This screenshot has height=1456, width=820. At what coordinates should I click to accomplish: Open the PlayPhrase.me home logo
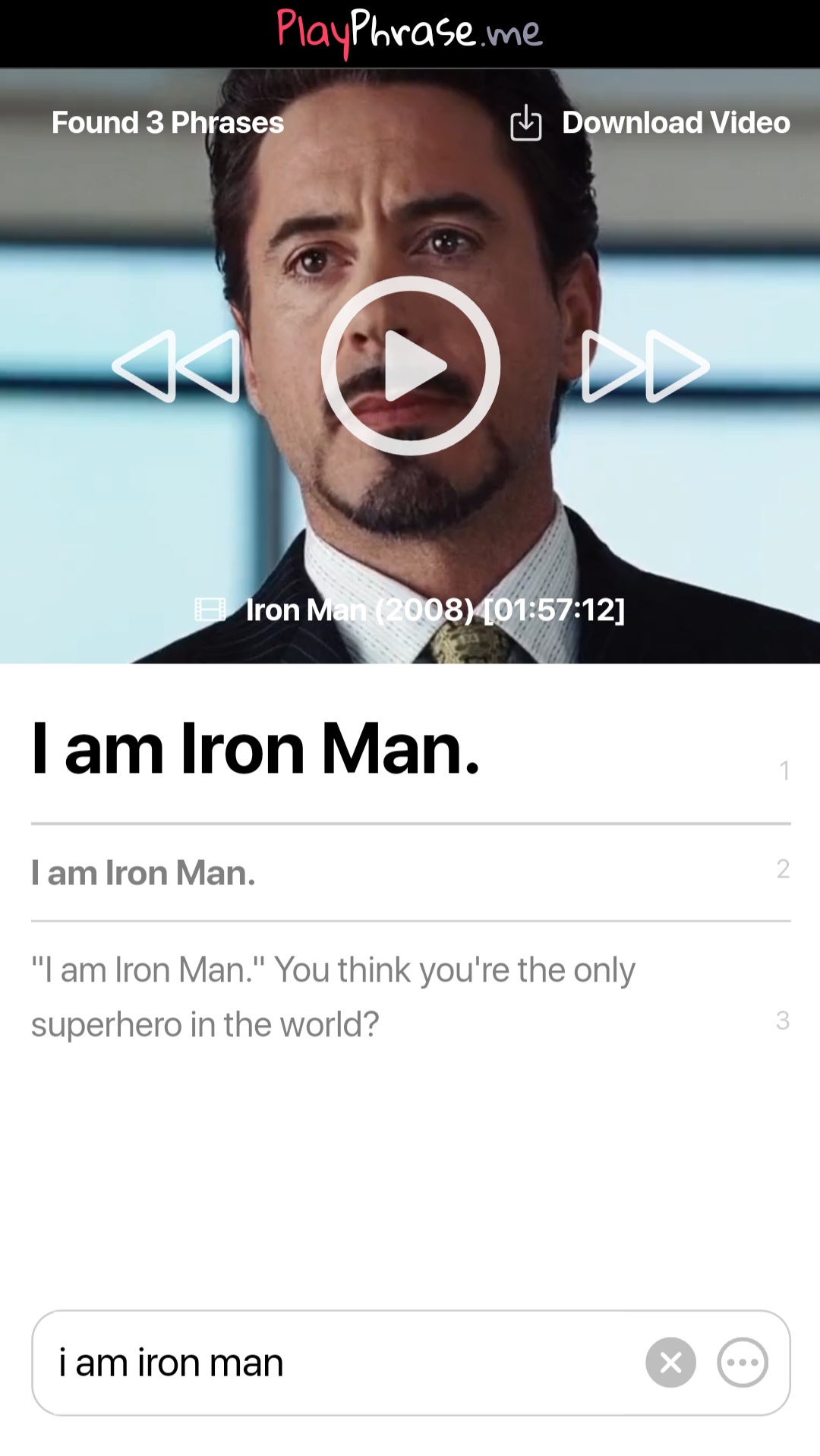coord(410,32)
